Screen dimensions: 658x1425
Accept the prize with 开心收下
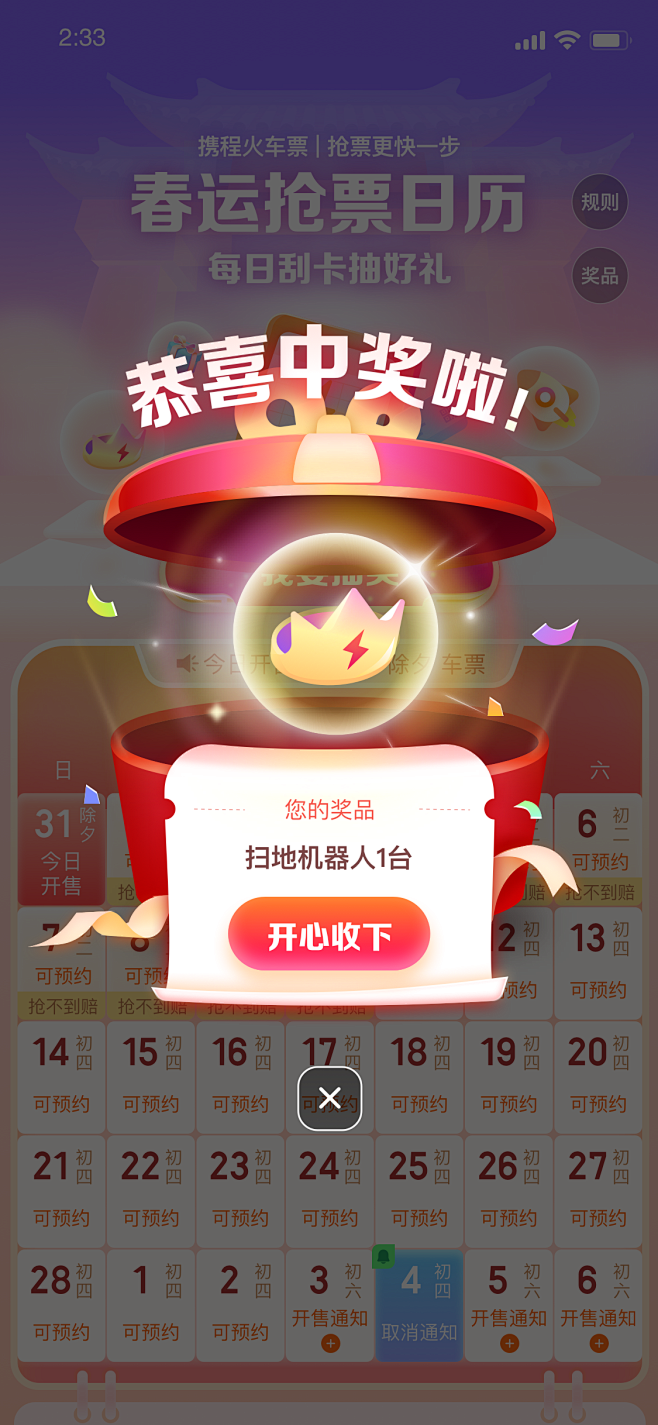point(329,936)
